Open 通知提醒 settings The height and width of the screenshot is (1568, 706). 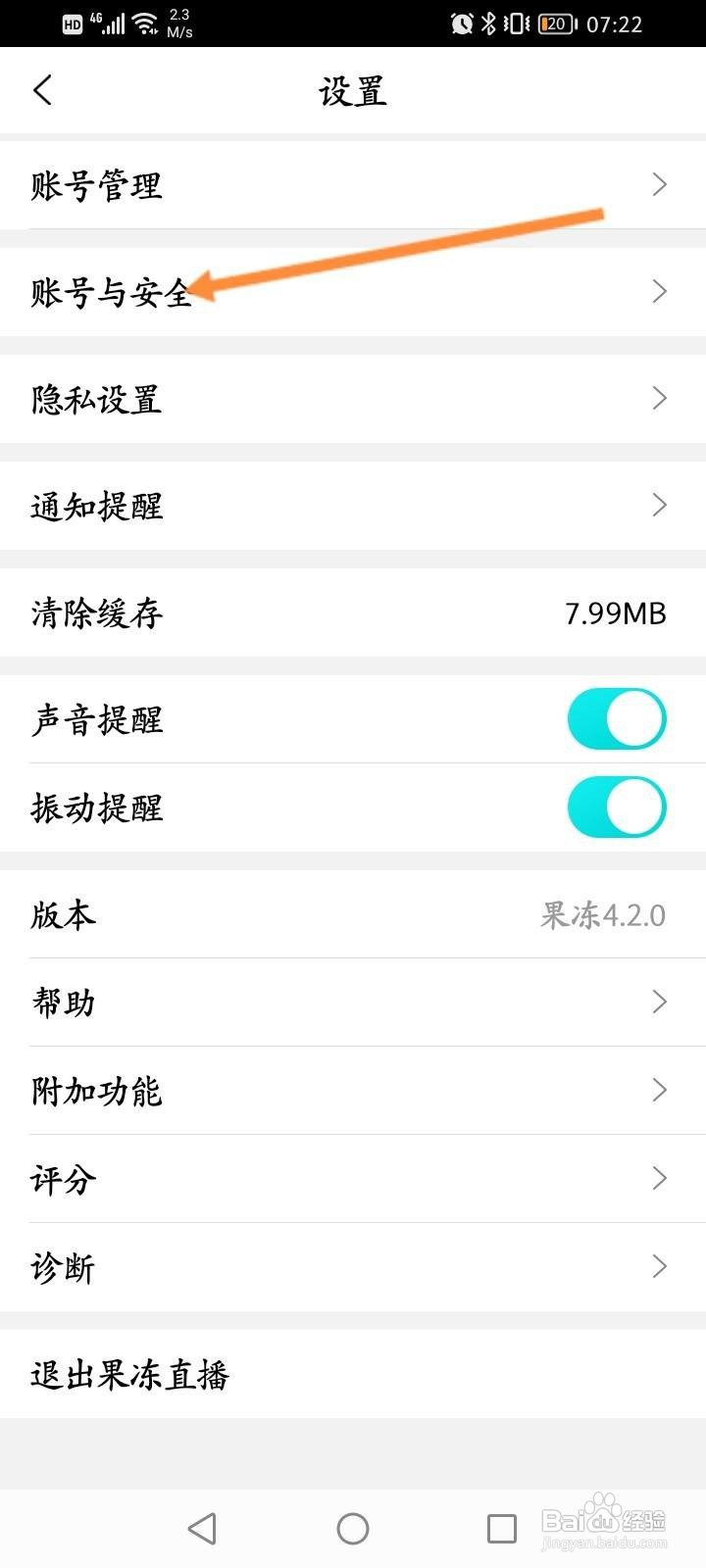(353, 506)
